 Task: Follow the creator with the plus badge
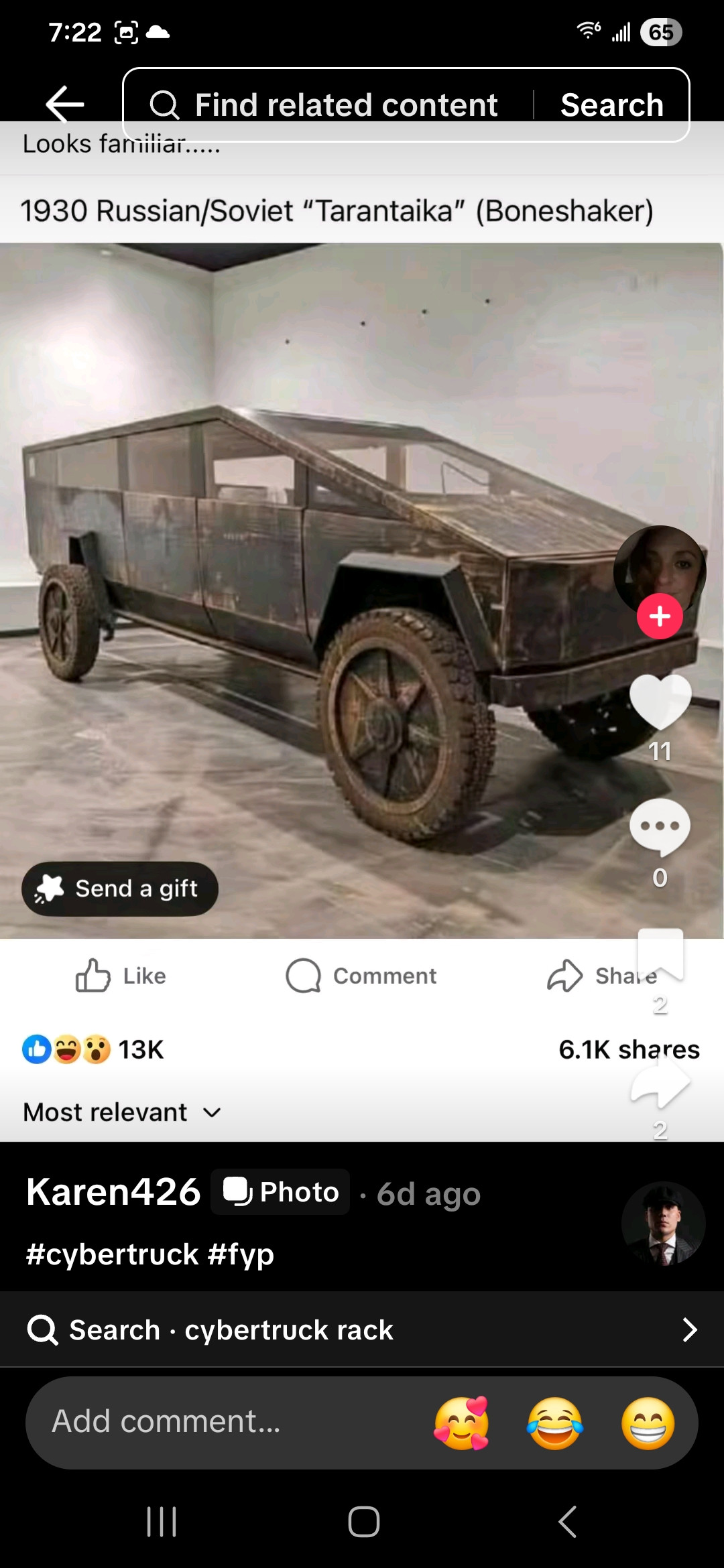click(x=660, y=616)
